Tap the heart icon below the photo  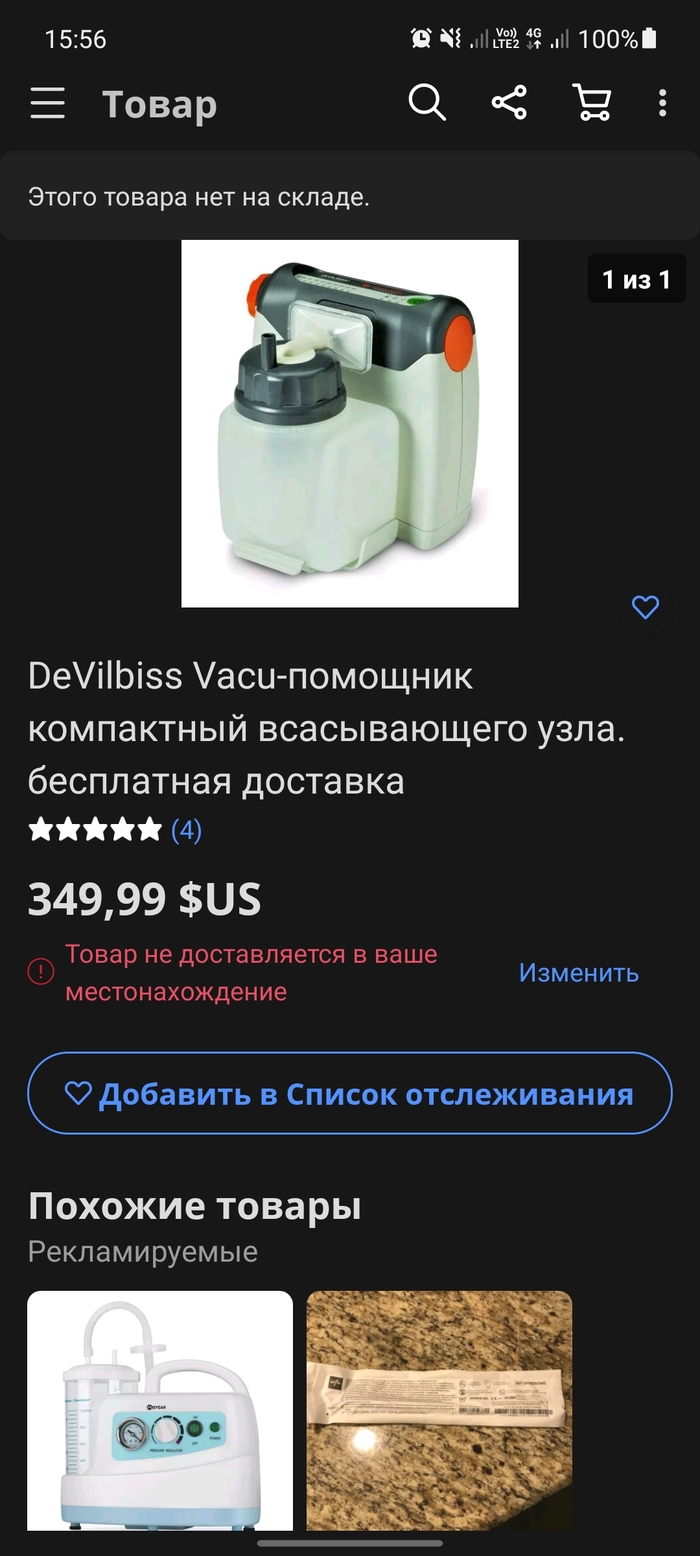[645, 607]
